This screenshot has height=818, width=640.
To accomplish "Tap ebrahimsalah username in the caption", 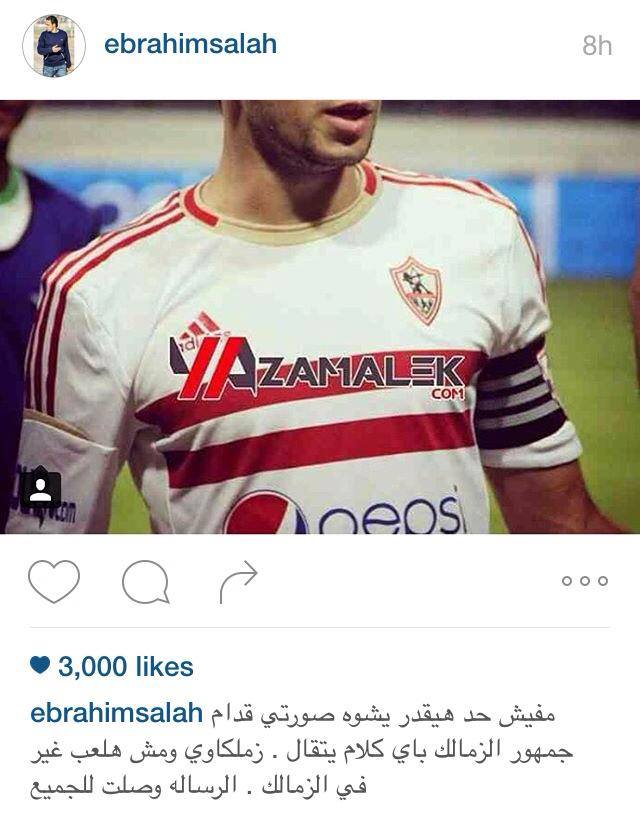I will (x=117, y=714).
